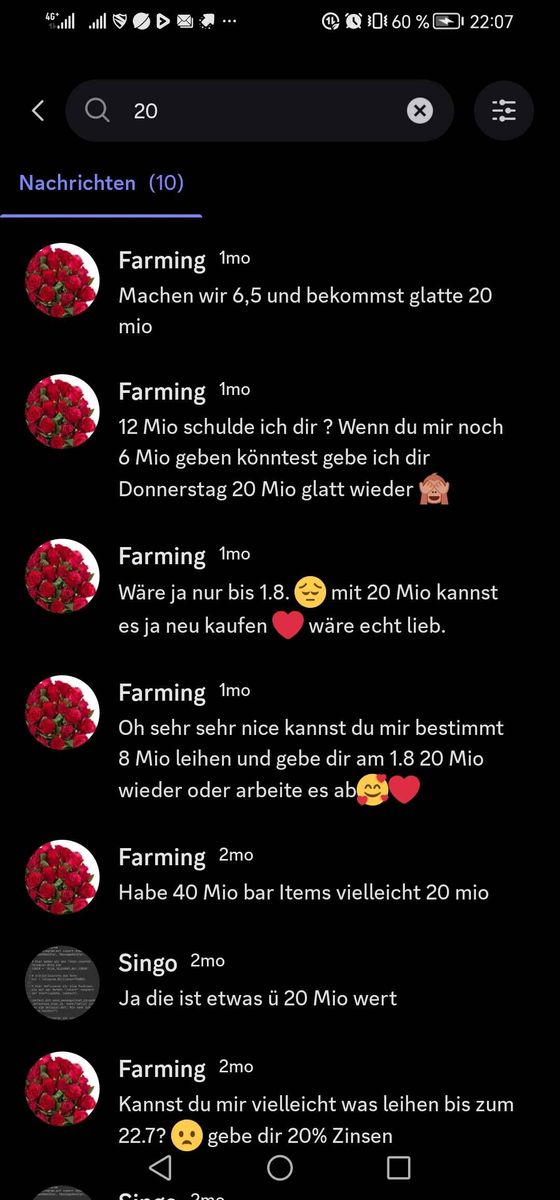Viewport: 560px width, 1200px height.
Task: Tap the system home button
Action: [x=280, y=1167]
